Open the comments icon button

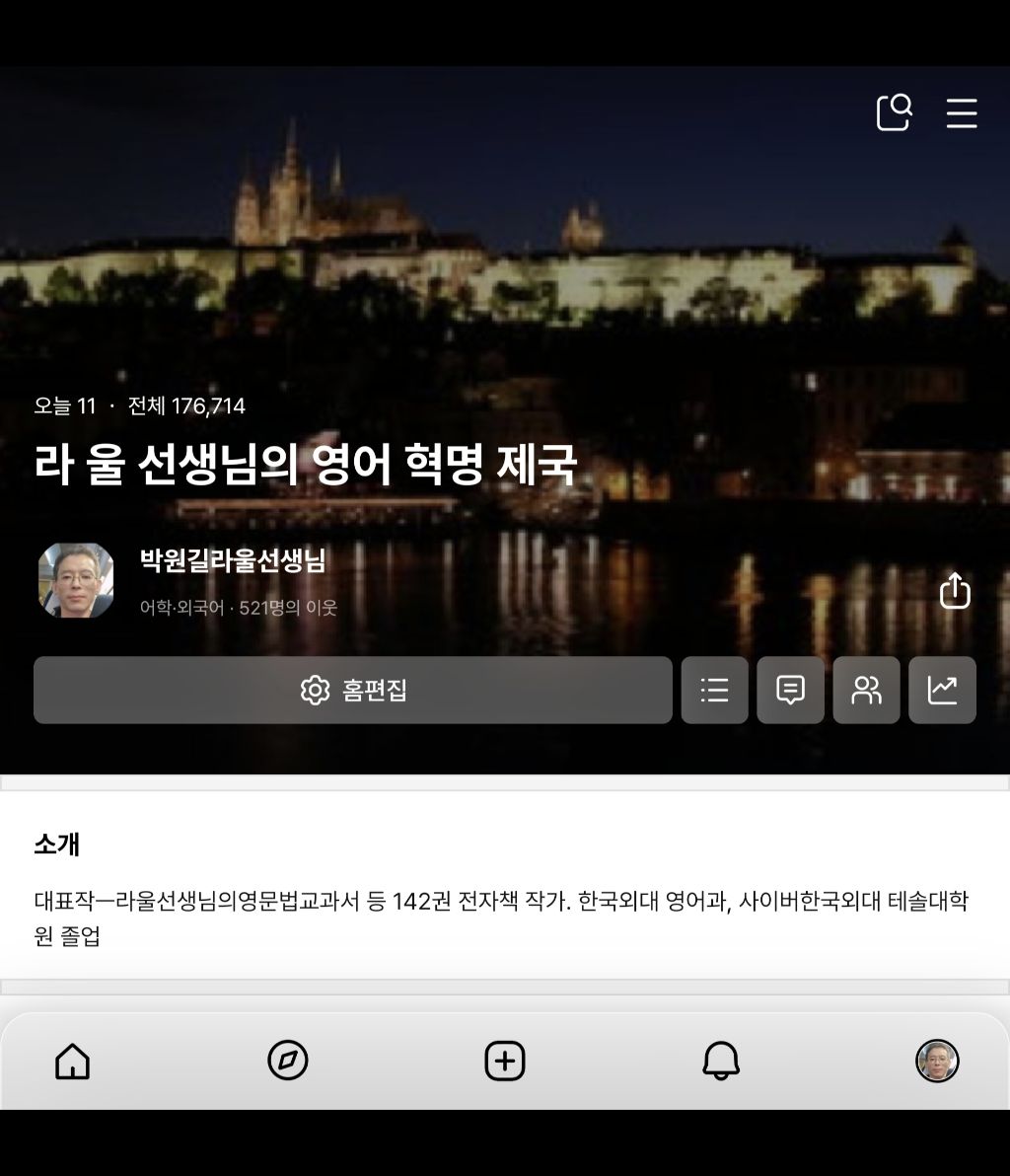click(790, 690)
